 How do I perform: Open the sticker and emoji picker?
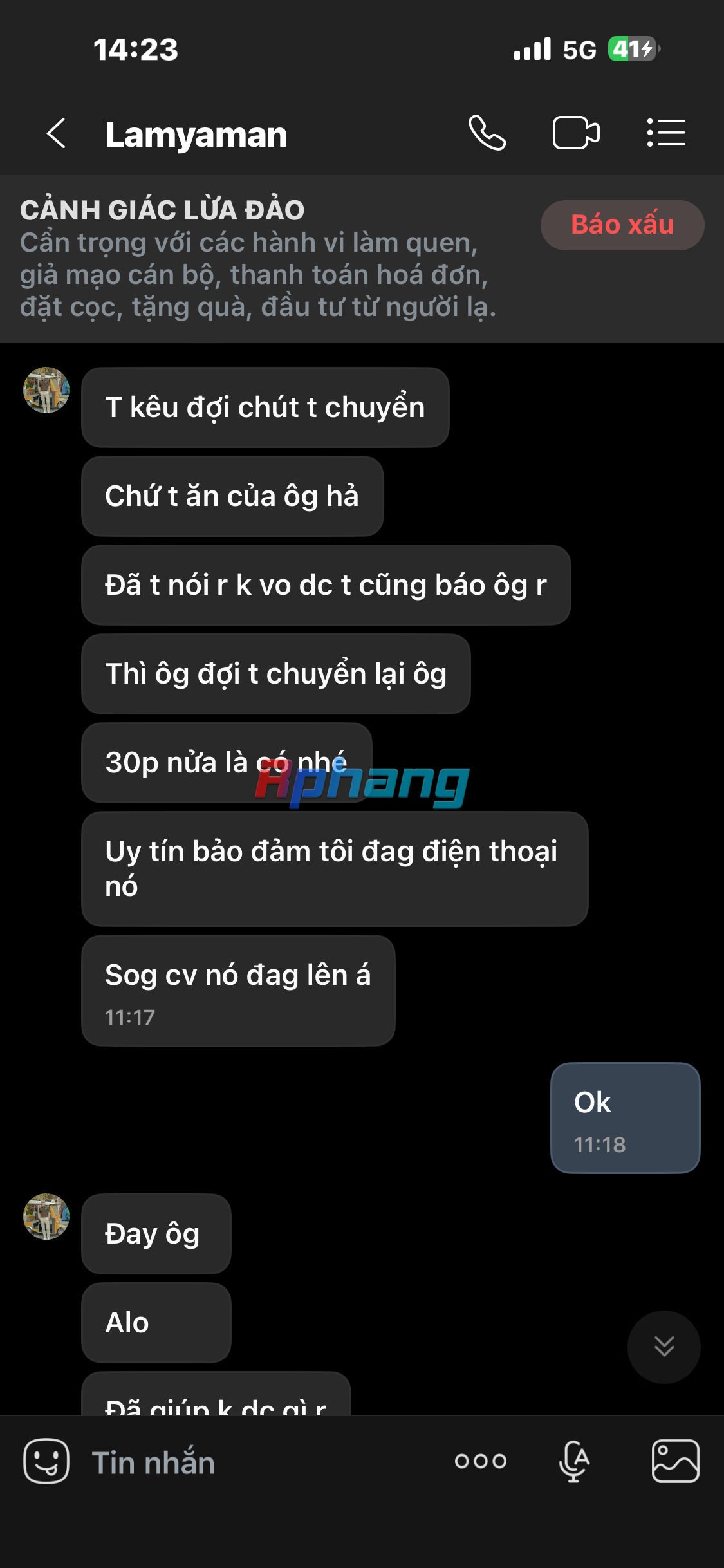pos(46,1461)
